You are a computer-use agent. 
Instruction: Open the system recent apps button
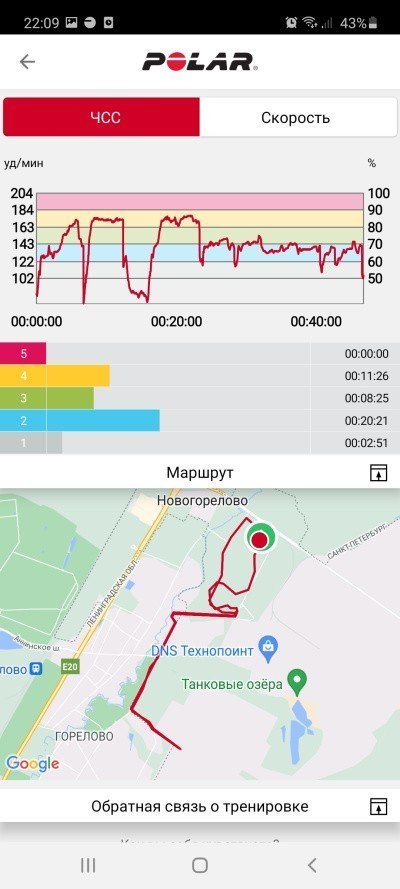coord(88,865)
